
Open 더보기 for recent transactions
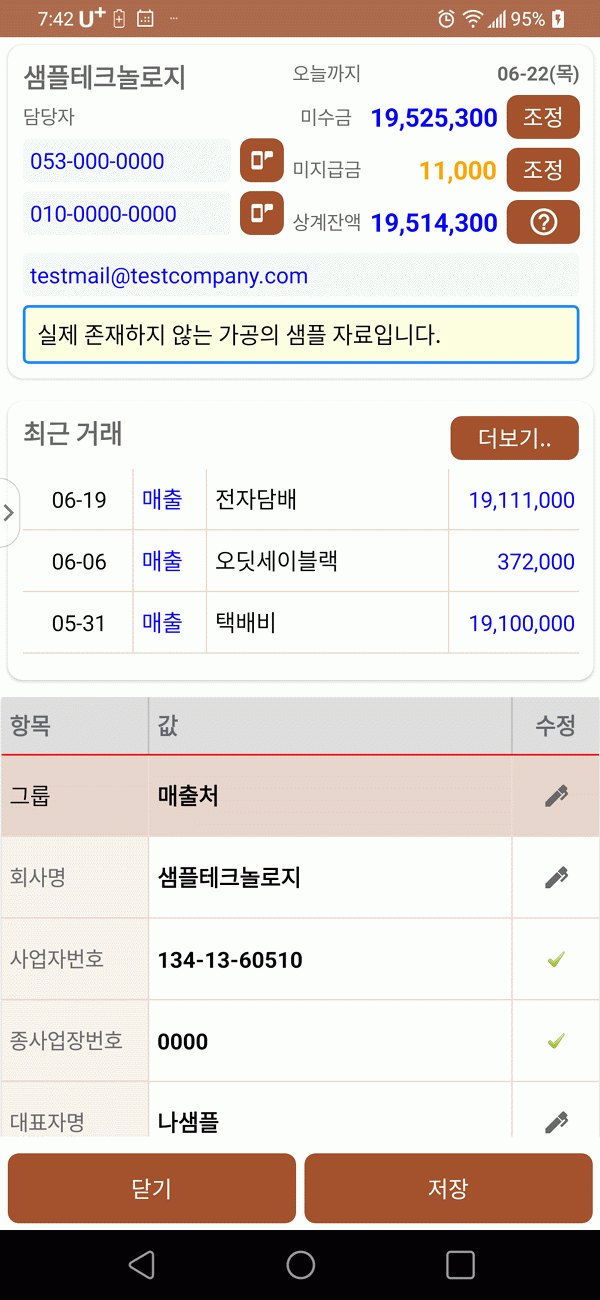(x=514, y=438)
